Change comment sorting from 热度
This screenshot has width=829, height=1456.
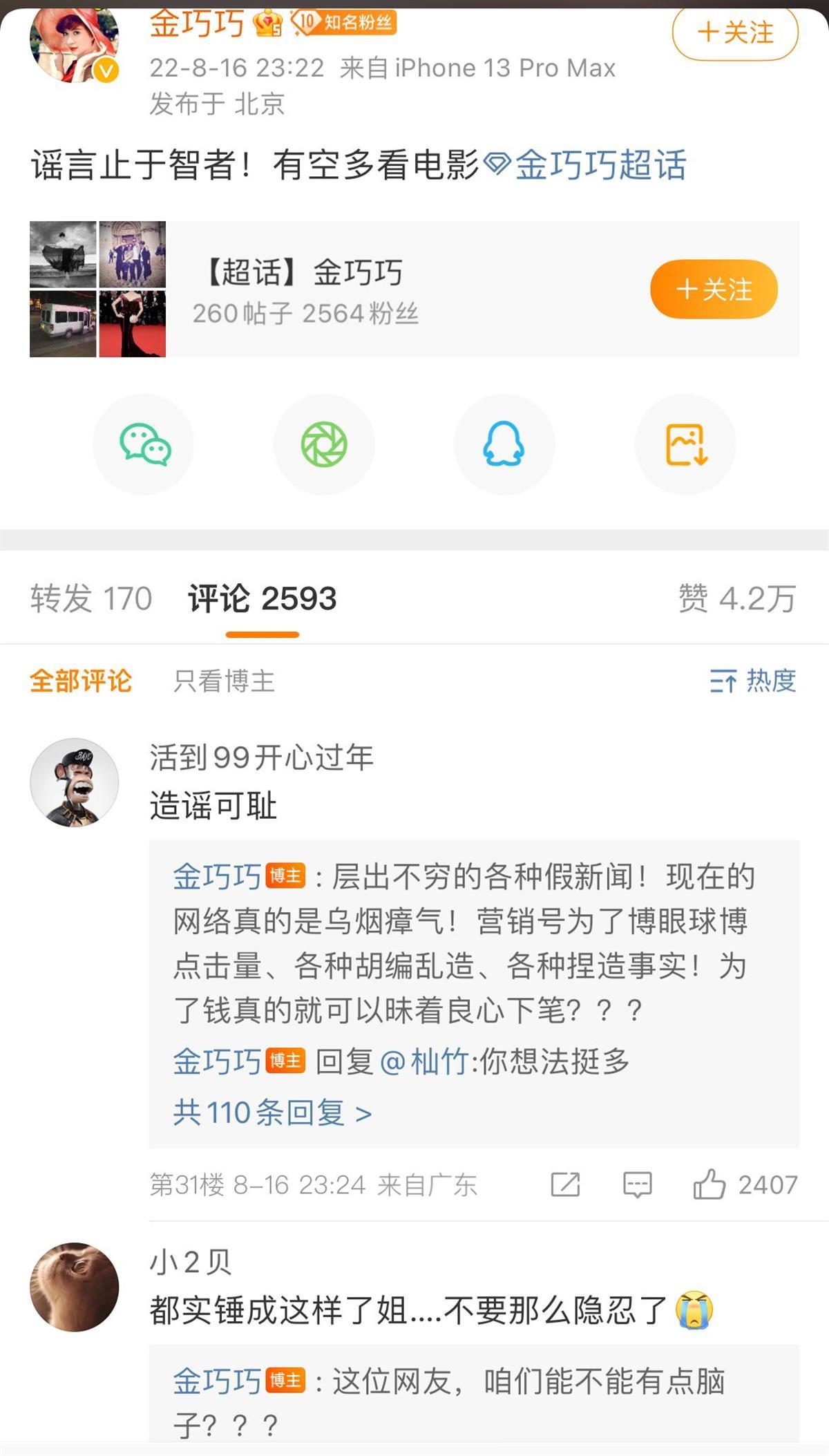[752, 681]
